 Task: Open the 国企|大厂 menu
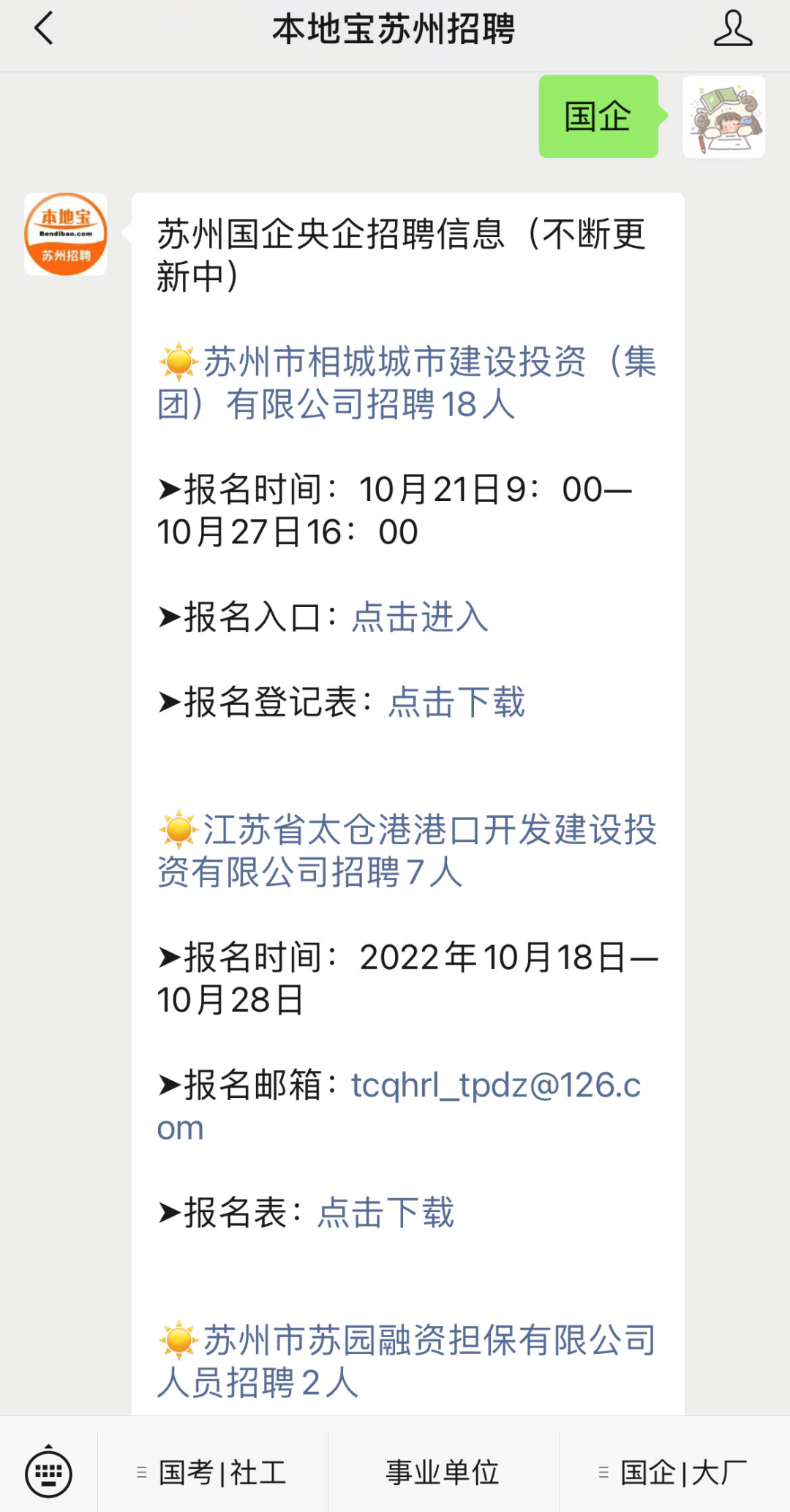click(x=674, y=1472)
